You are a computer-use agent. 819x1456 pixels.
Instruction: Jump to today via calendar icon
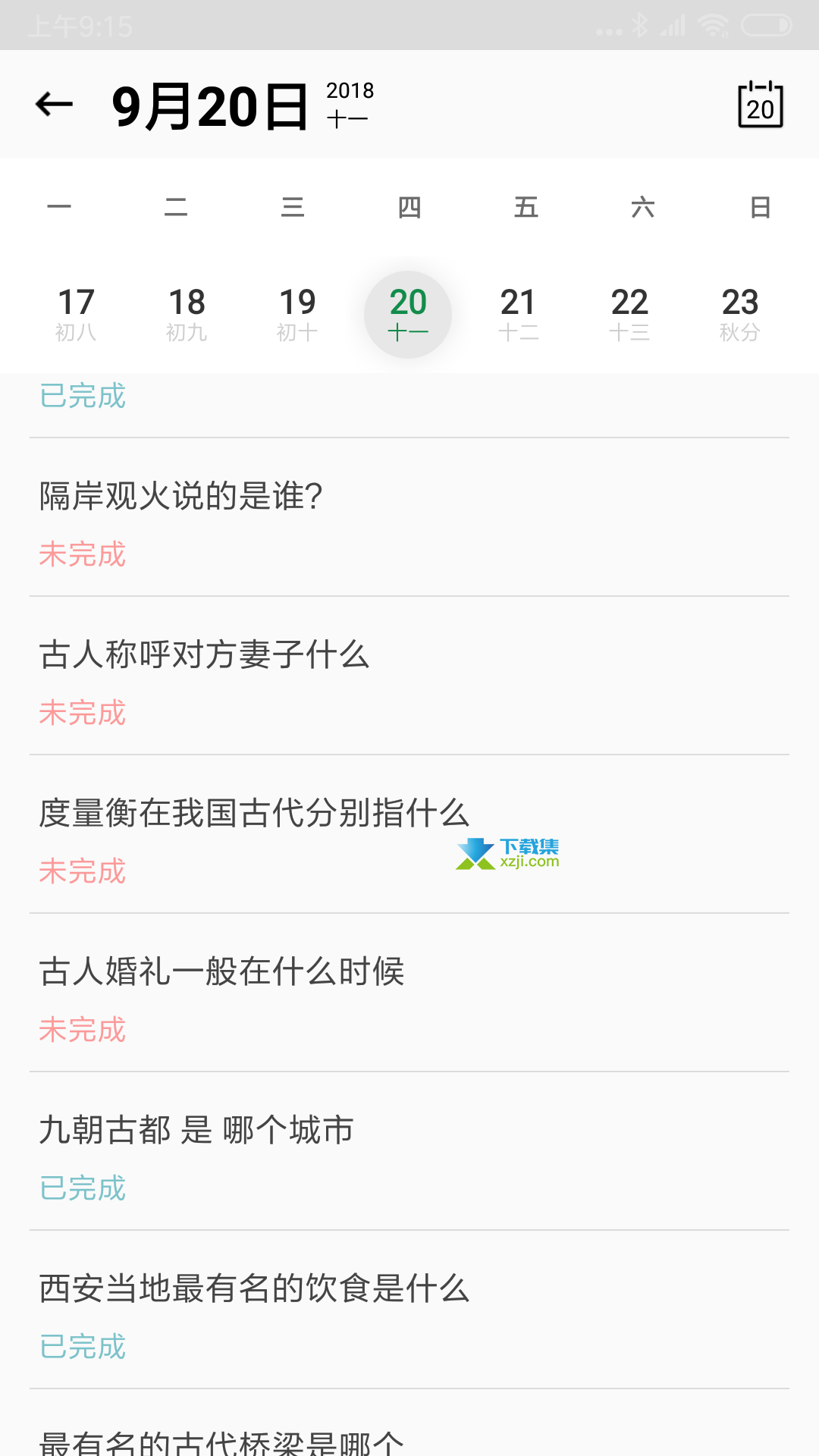click(x=760, y=105)
